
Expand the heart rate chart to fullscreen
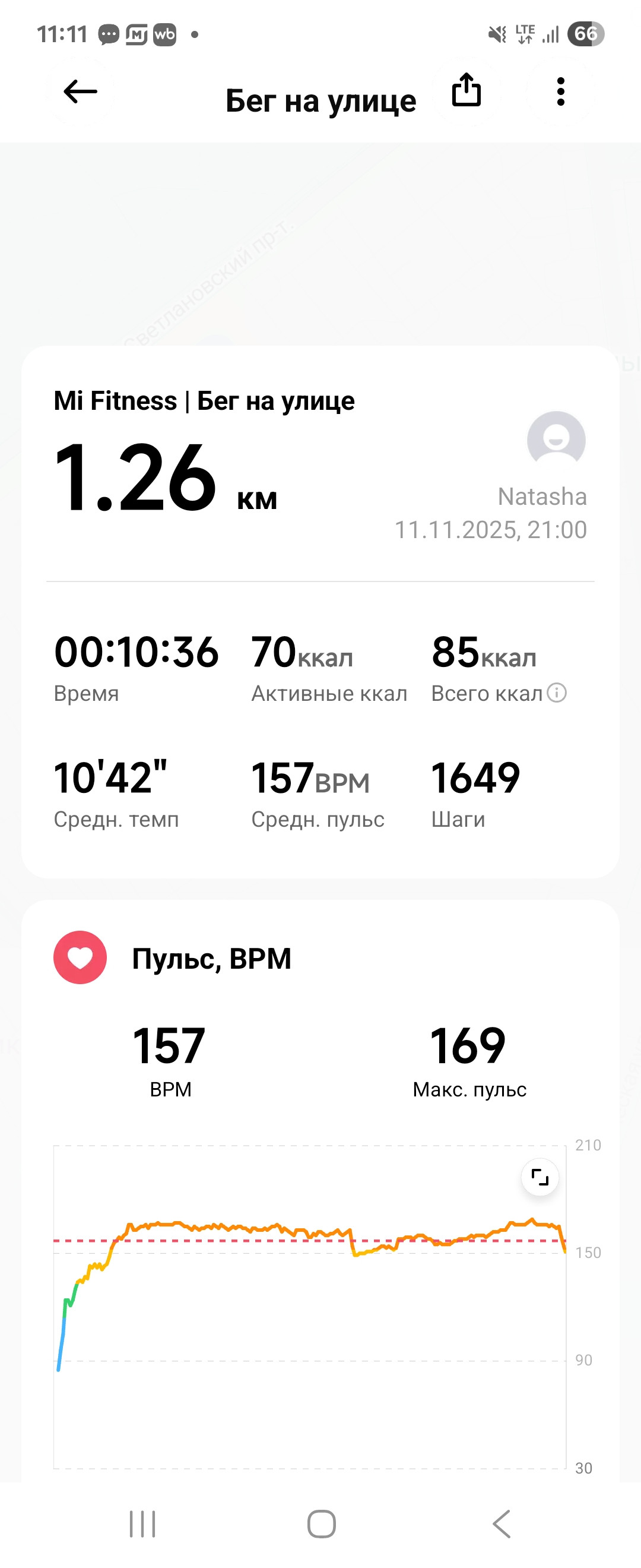tap(540, 1177)
